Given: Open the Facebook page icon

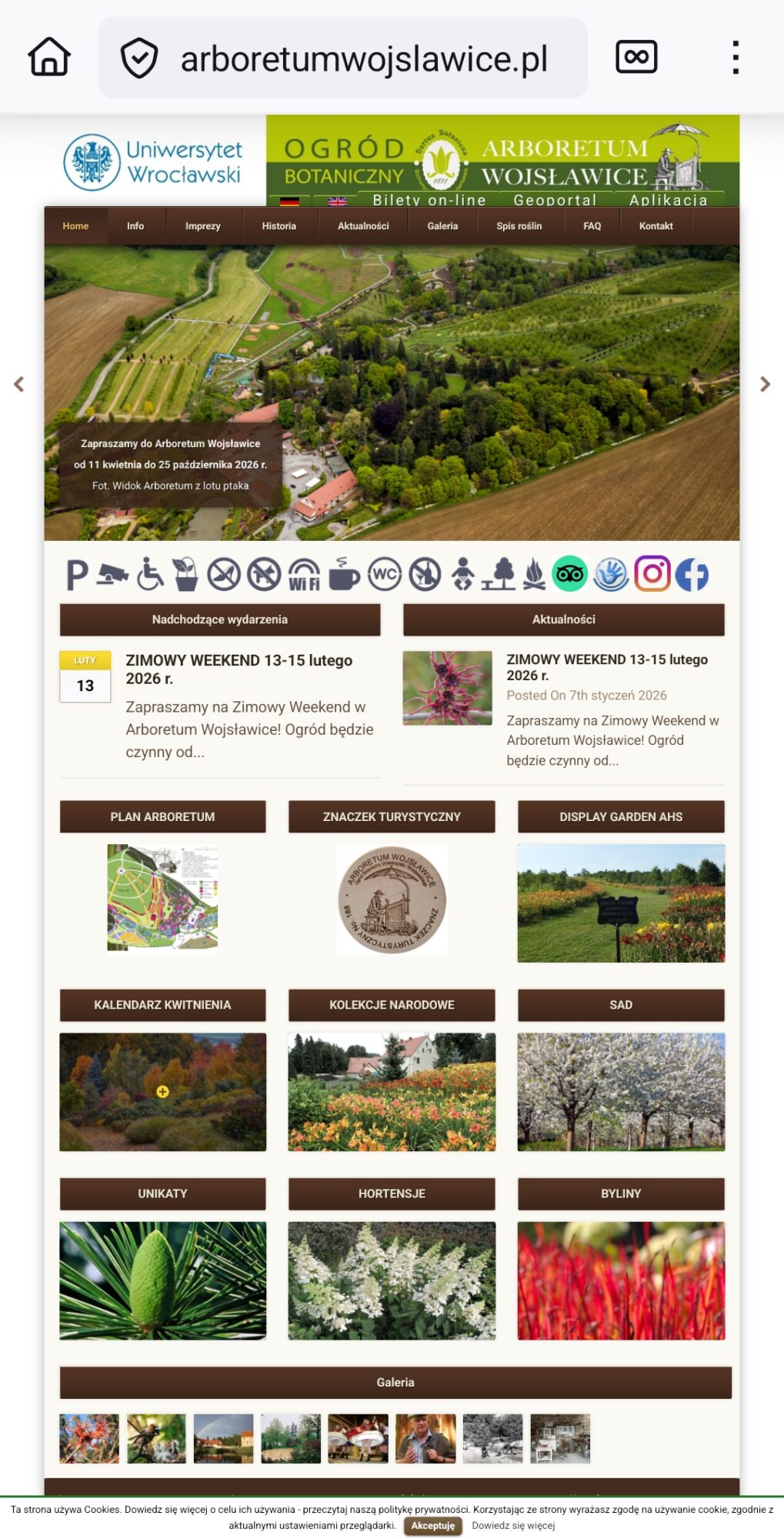Looking at the screenshot, I should (x=692, y=574).
